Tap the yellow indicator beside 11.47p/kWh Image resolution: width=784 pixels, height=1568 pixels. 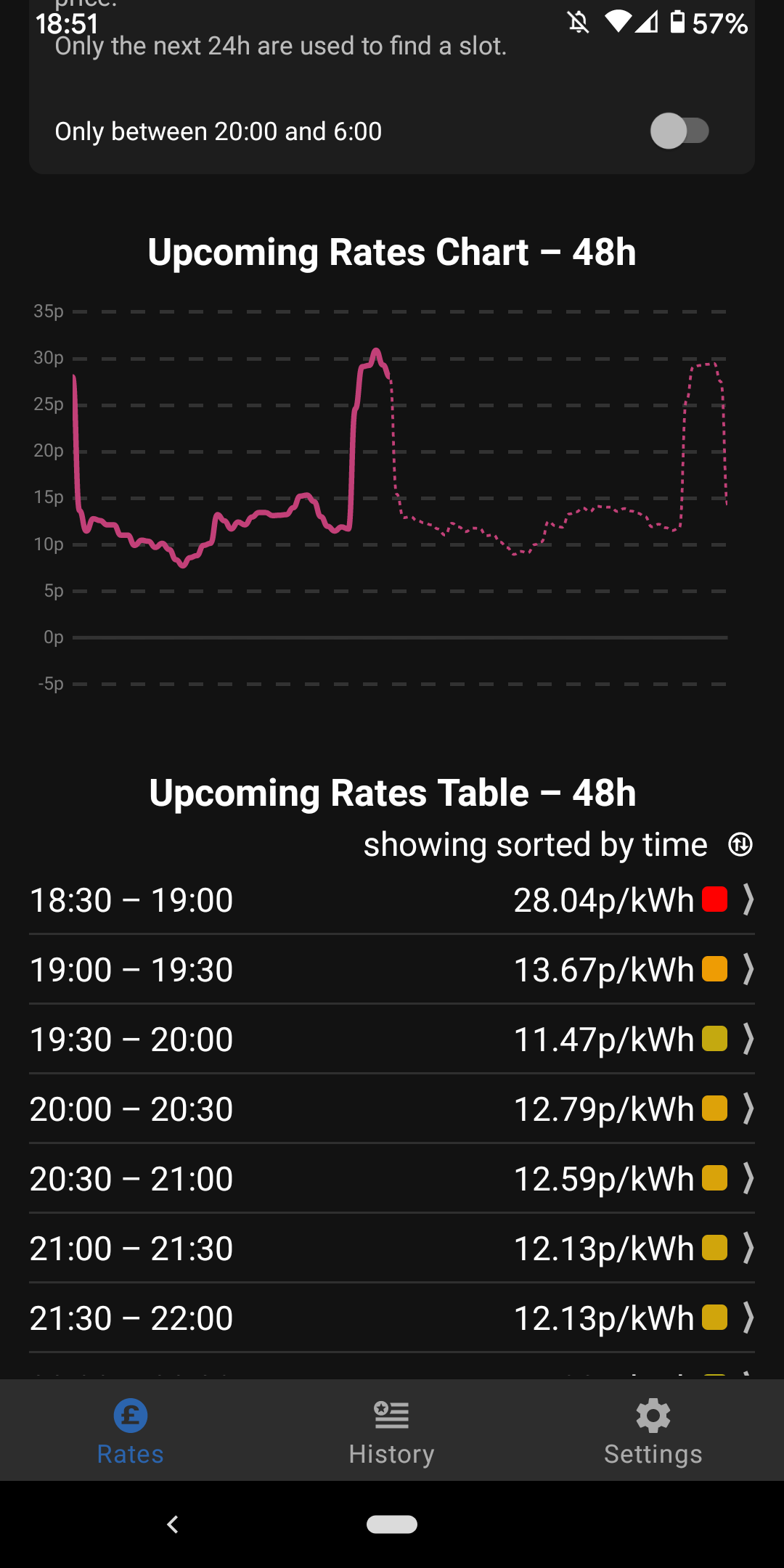pos(716,1039)
